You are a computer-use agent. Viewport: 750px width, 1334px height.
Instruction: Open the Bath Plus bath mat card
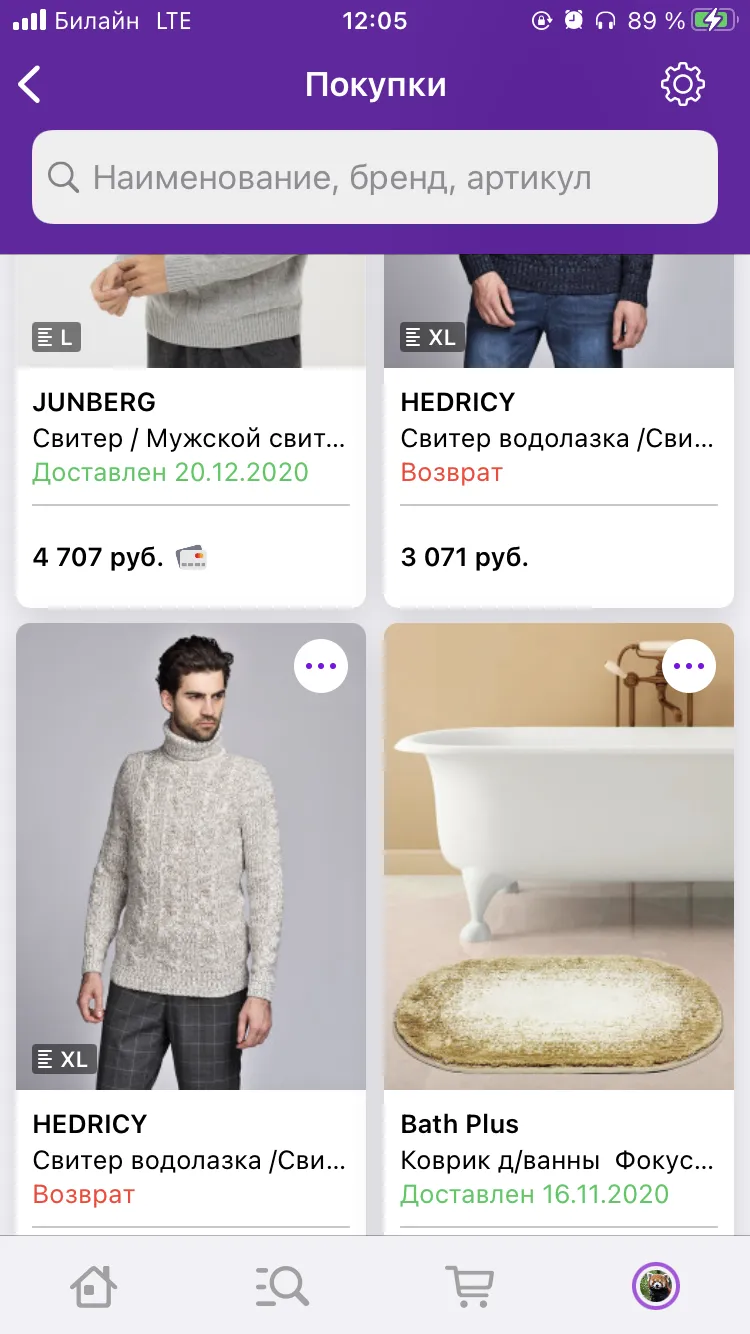click(x=559, y=930)
